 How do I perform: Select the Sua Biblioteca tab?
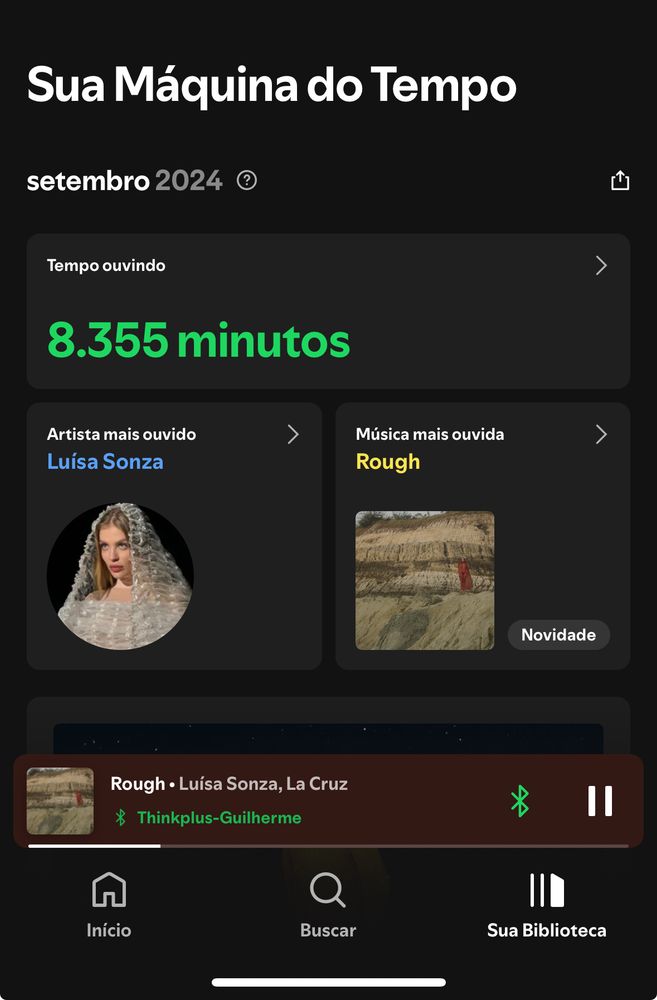(x=546, y=906)
